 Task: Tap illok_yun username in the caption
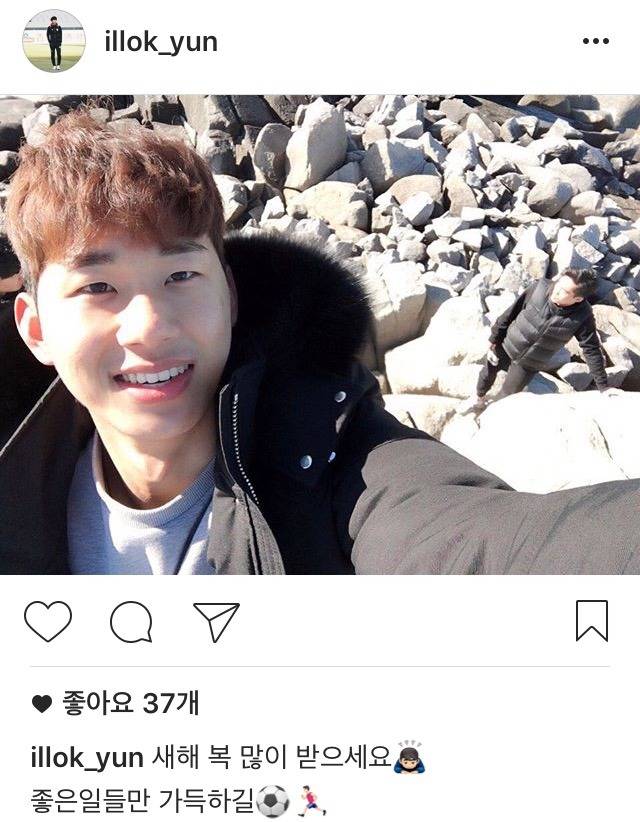click(87, 757)
